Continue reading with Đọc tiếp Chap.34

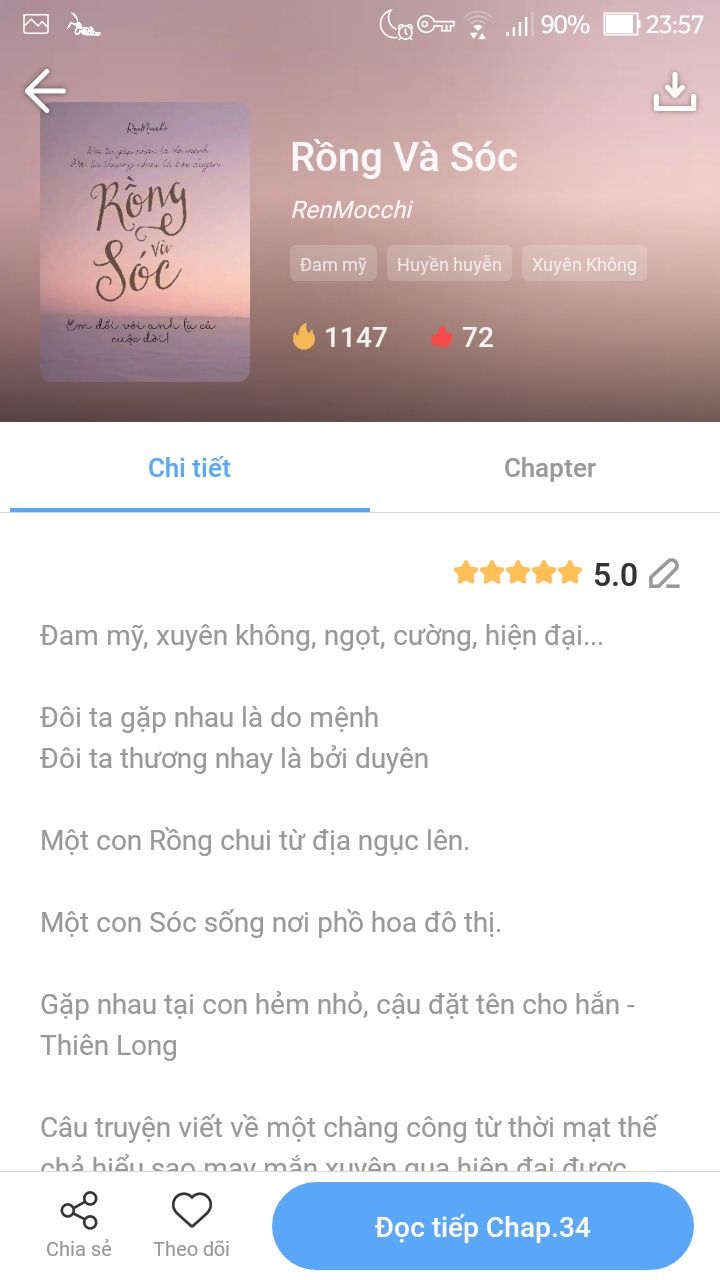(x=483, y=1226)
